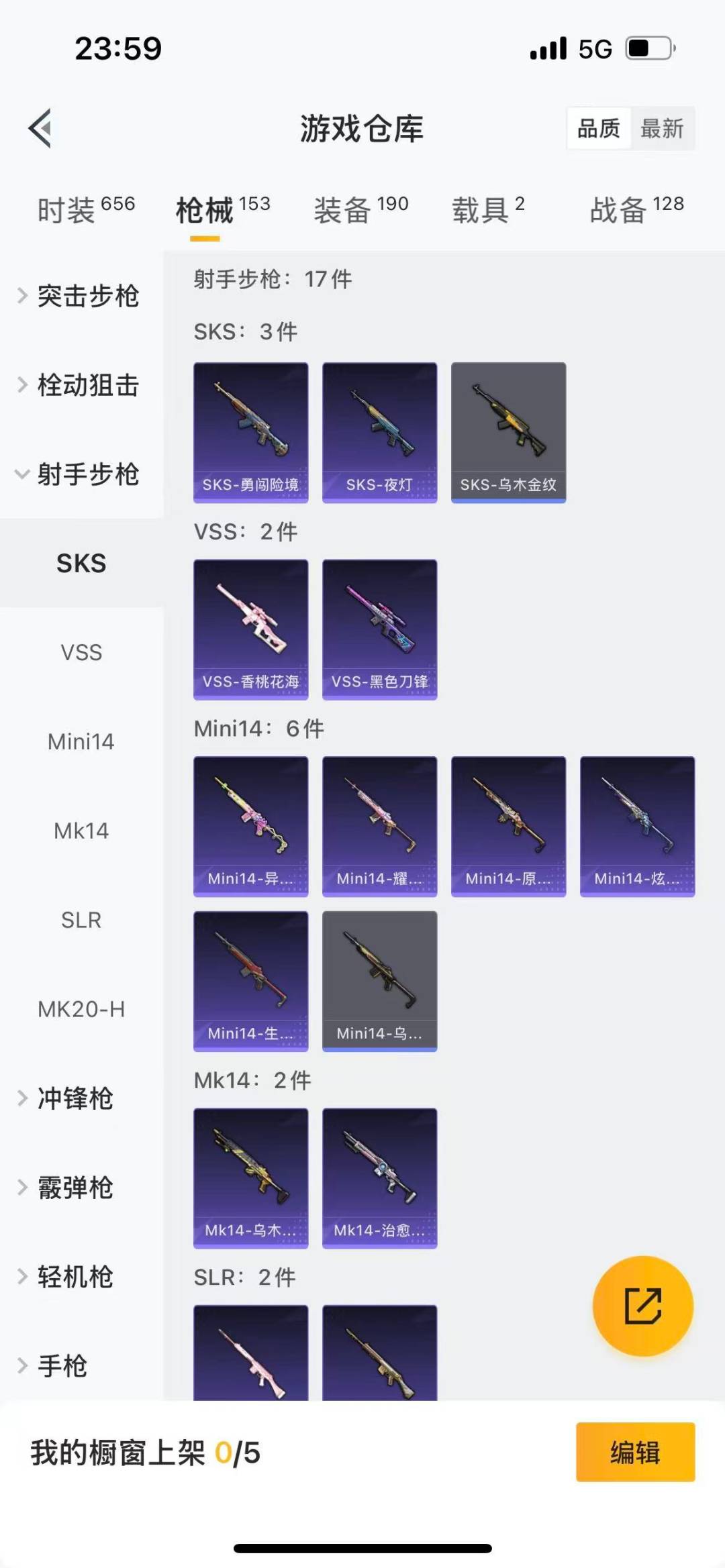Image resolution: width=725 pixels, height=1568 pixels.
Task: Jump to VSS in the sidebar
Action: coord(81,652)
